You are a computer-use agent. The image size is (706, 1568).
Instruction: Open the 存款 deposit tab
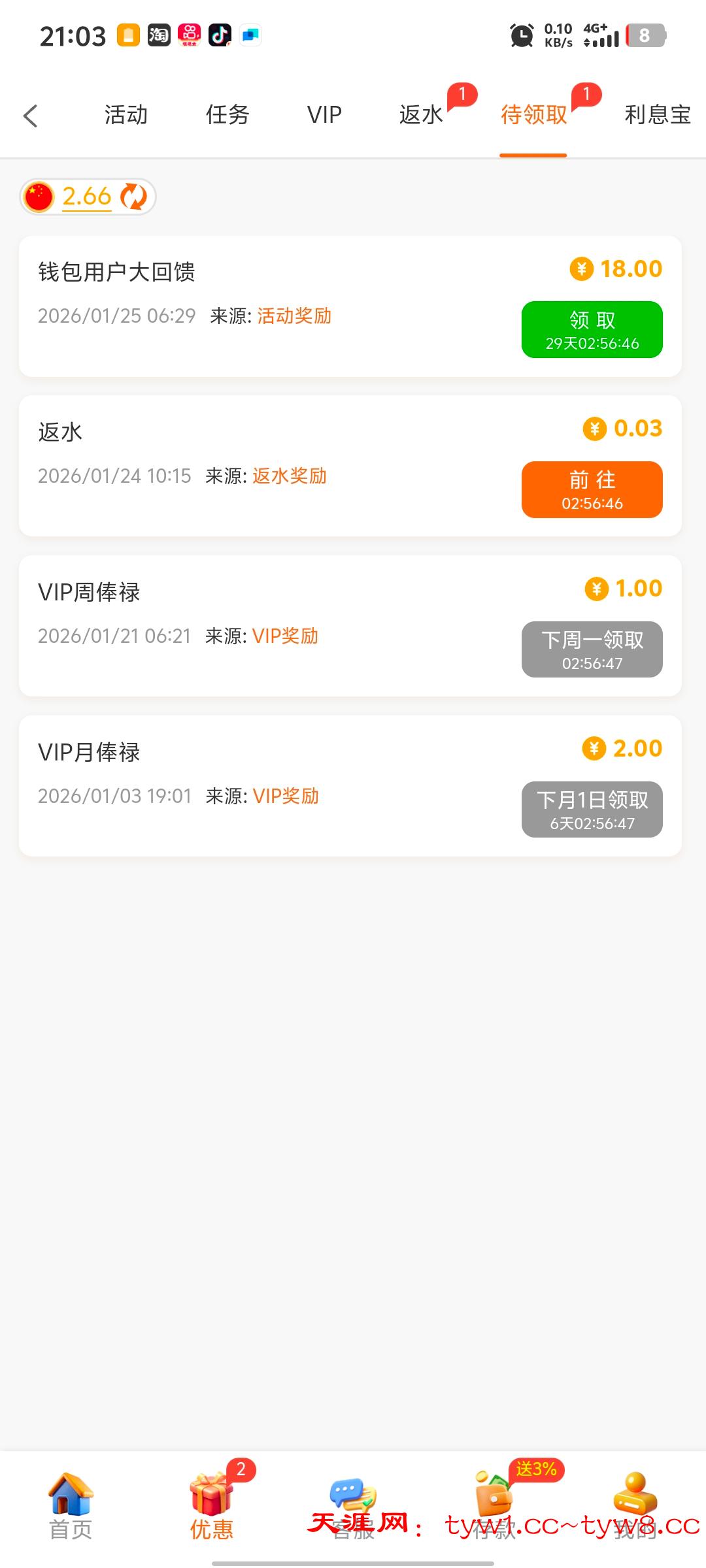[x=494, y=1503]
